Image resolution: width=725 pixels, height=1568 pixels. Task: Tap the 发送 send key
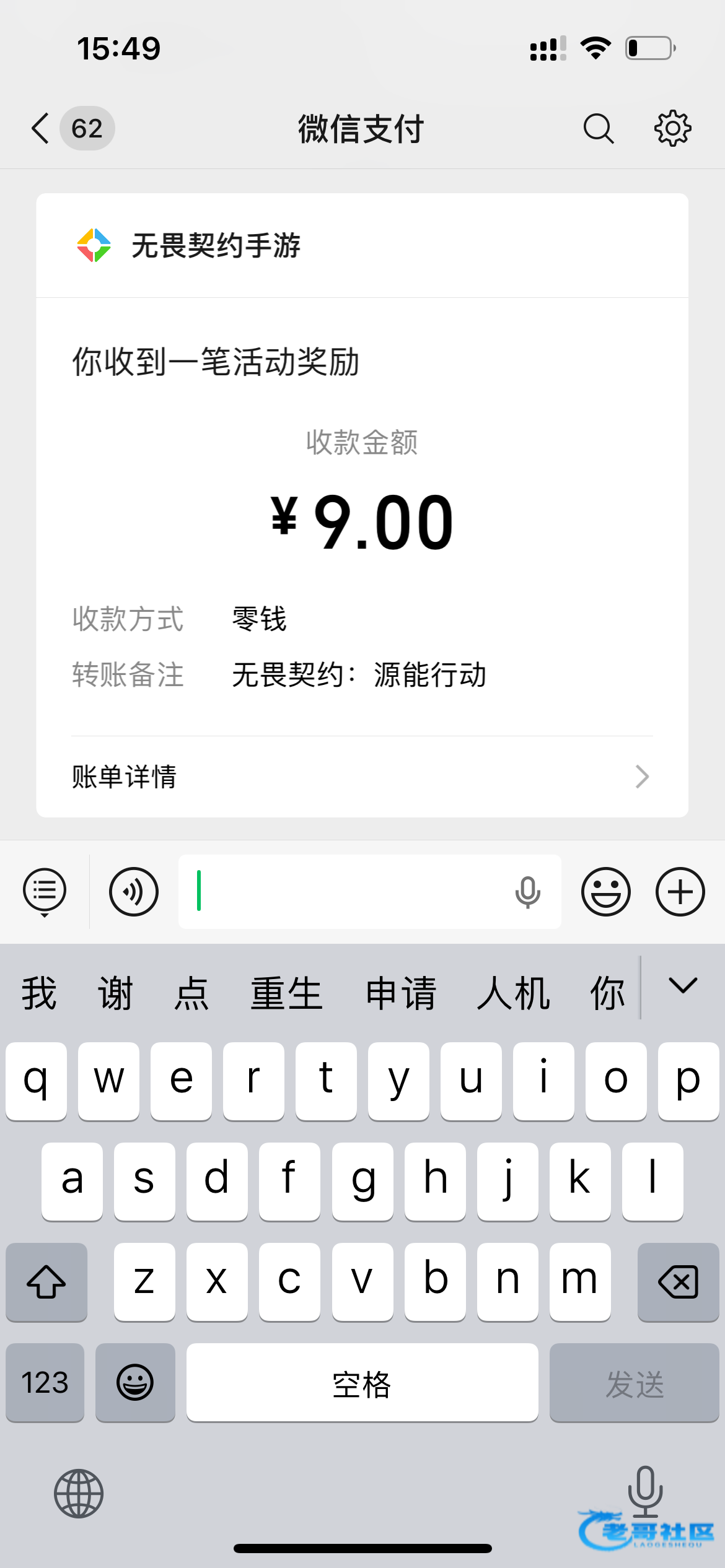coord(634,1382)
